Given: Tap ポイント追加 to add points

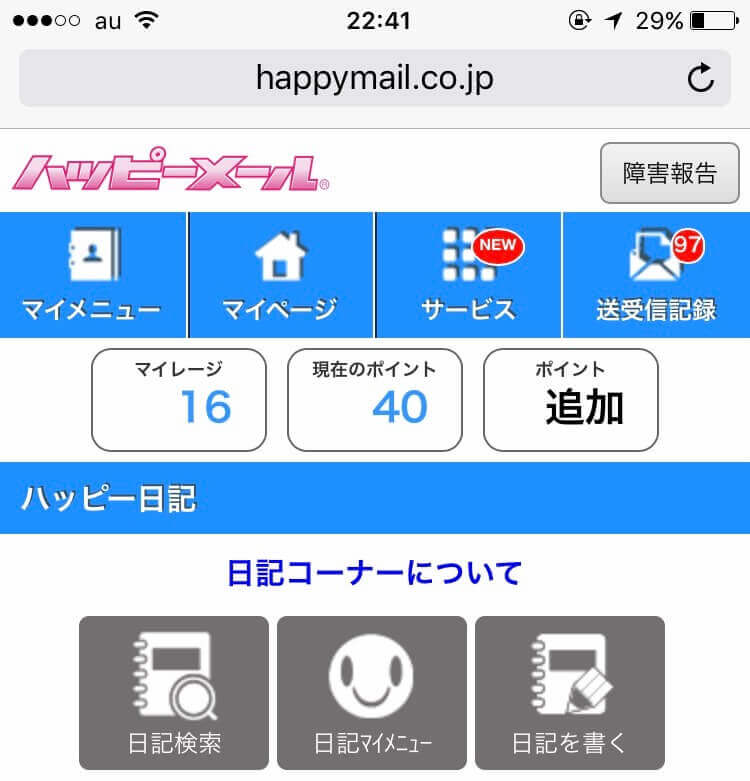Looking at the screenshot, I should tap(570, 398).
